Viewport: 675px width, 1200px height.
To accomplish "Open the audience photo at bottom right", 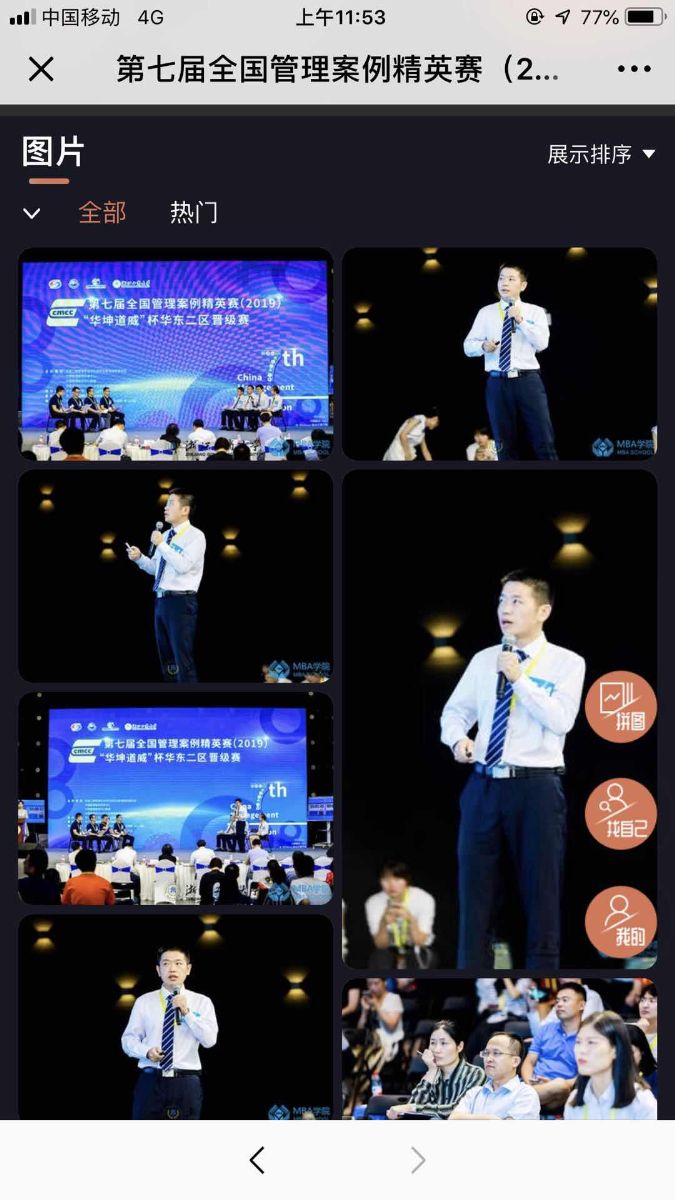I will point(499,1050).
